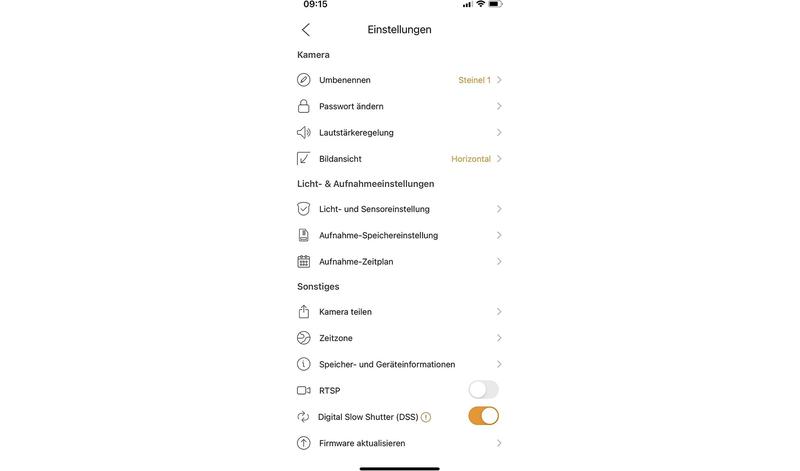Open Firmware aktualisieren
The height and width of the screenshot is (471, 800).
[400, 443]
